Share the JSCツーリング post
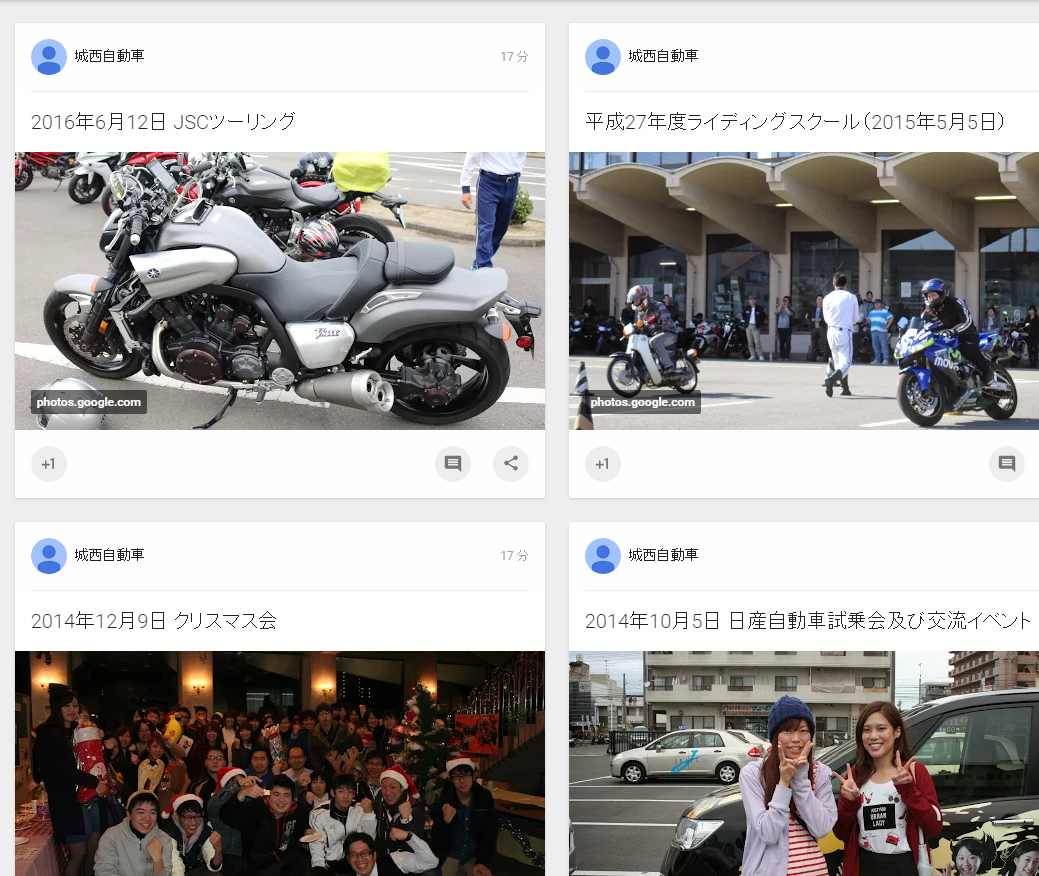The width and height of the screenshot is (1039, 876). tap(511, 464)
